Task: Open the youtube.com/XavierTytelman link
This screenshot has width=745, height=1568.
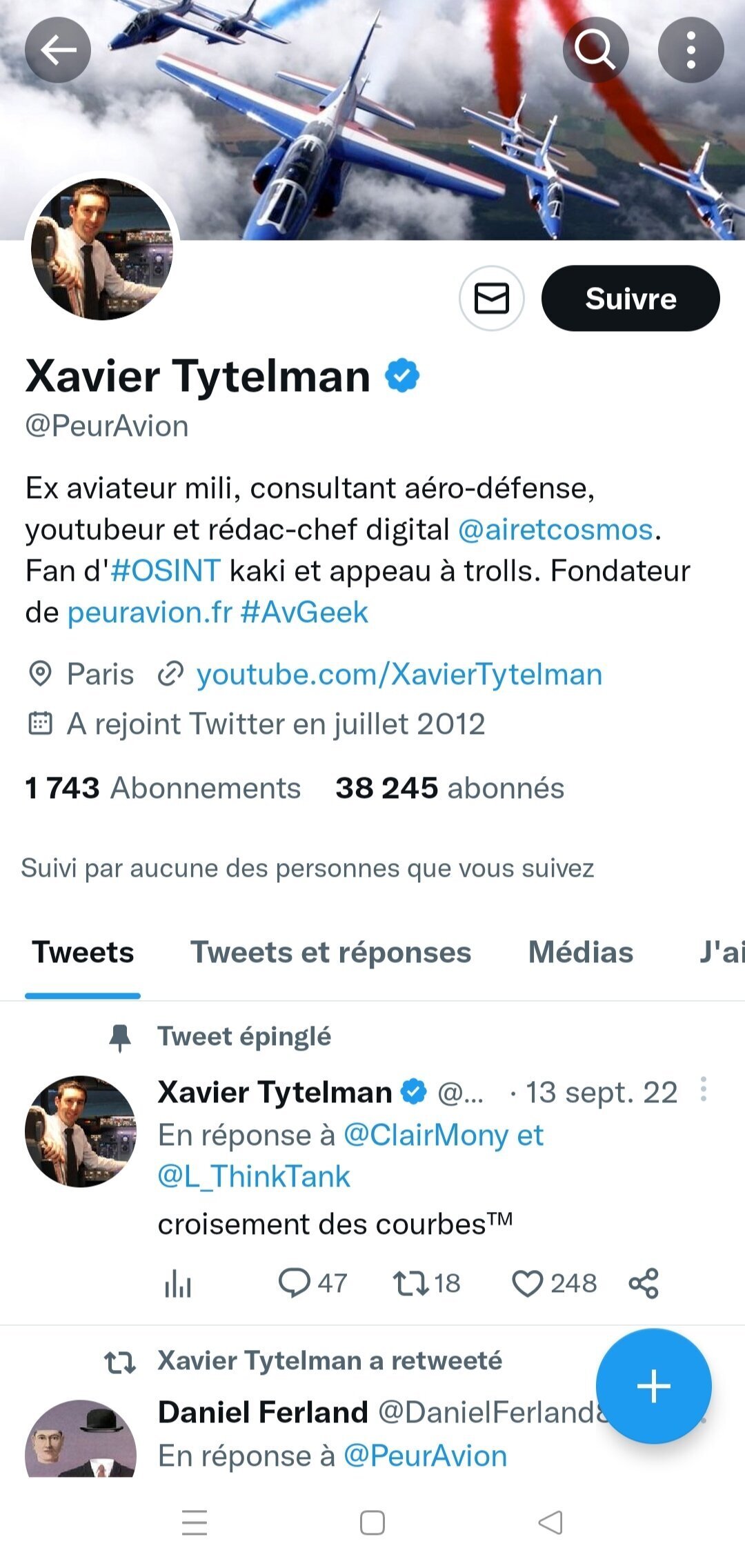Action: pos(399,675)
